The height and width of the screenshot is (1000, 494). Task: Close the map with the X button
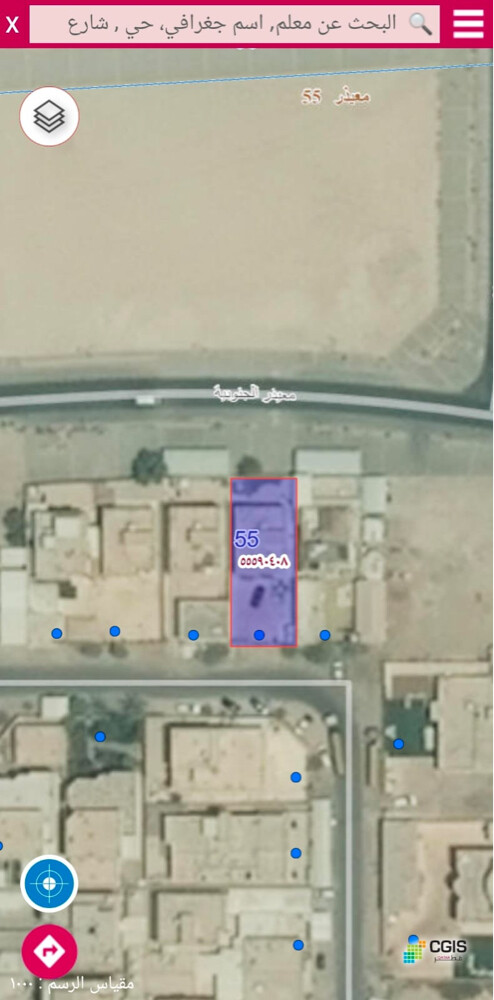coord(13,26)
